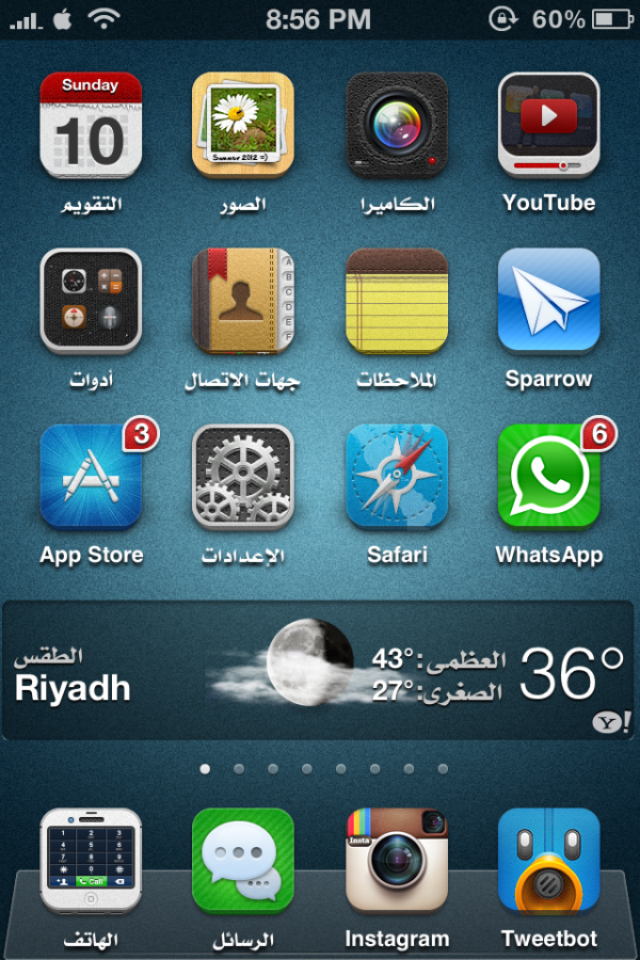
Task: Open the green Messages app
Action: click(x=243, y=861)
